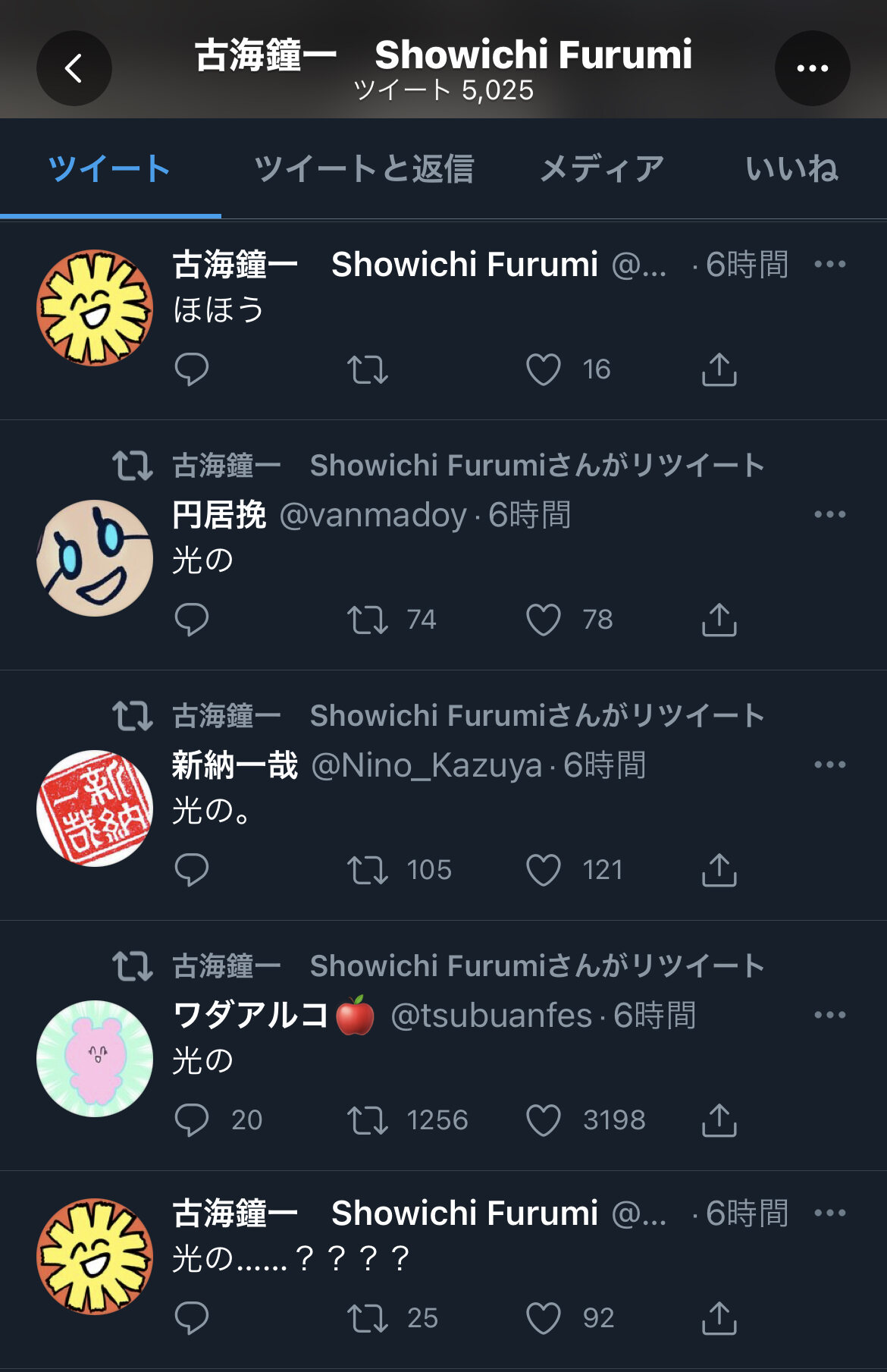The width and height of the screenshot is (887, 1372).
Task: Switch to the メディア tab
Action: tap(602, 168)
